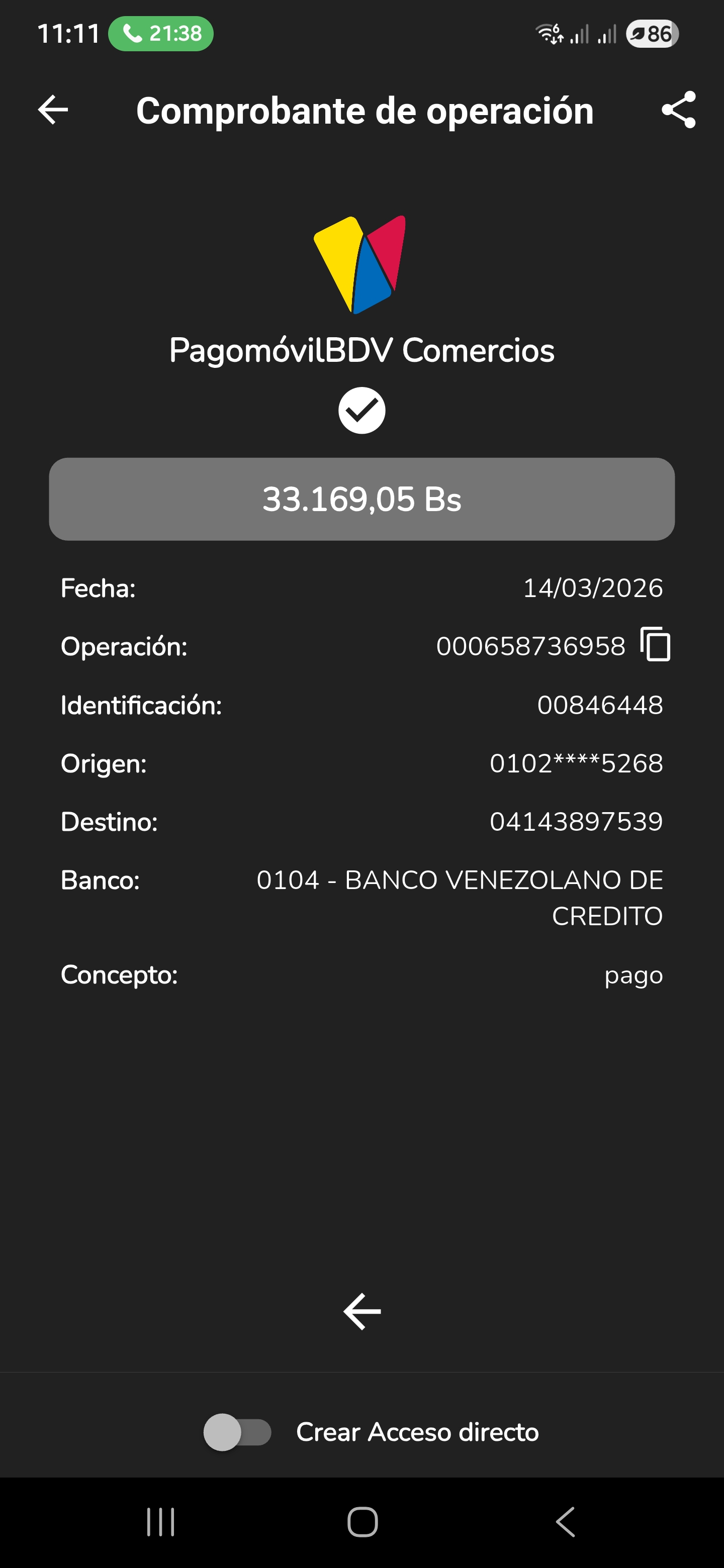
Task: Go to the home screen
Action: 363,1522
